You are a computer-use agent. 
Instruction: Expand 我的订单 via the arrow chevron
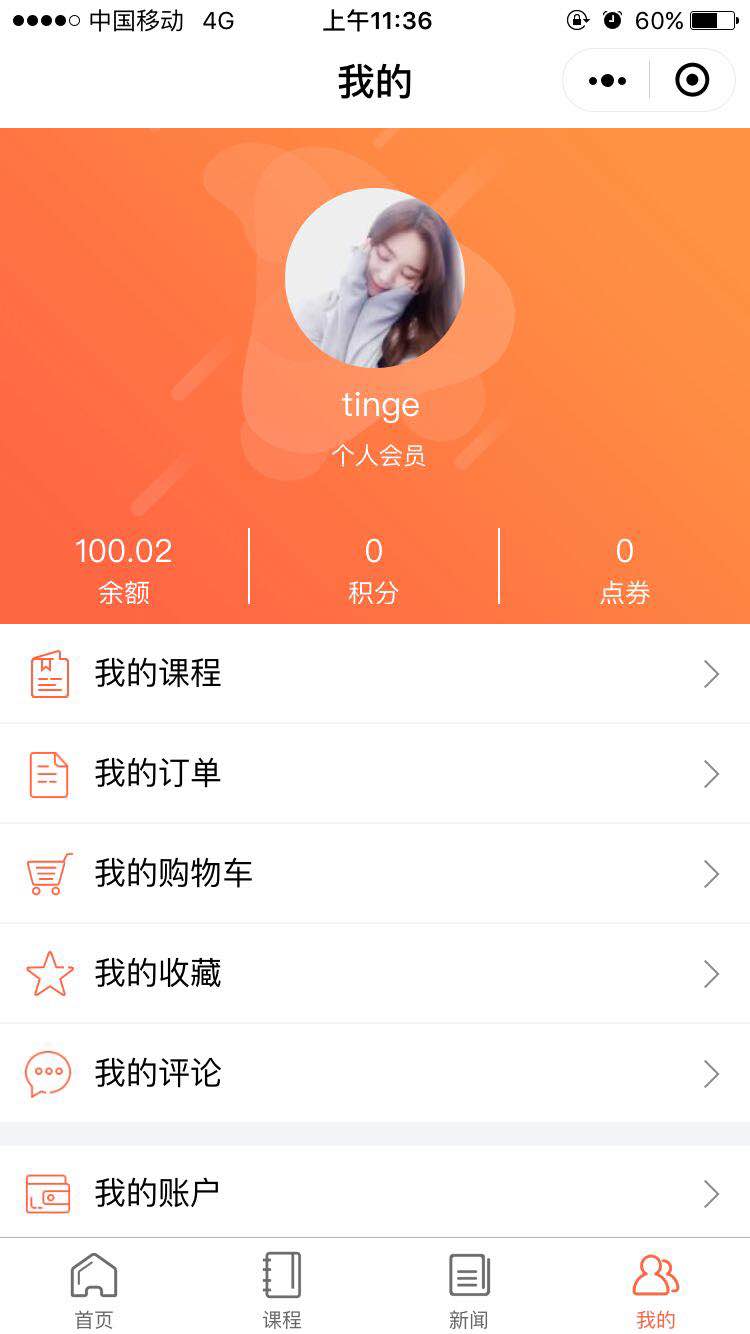(711, 773)
